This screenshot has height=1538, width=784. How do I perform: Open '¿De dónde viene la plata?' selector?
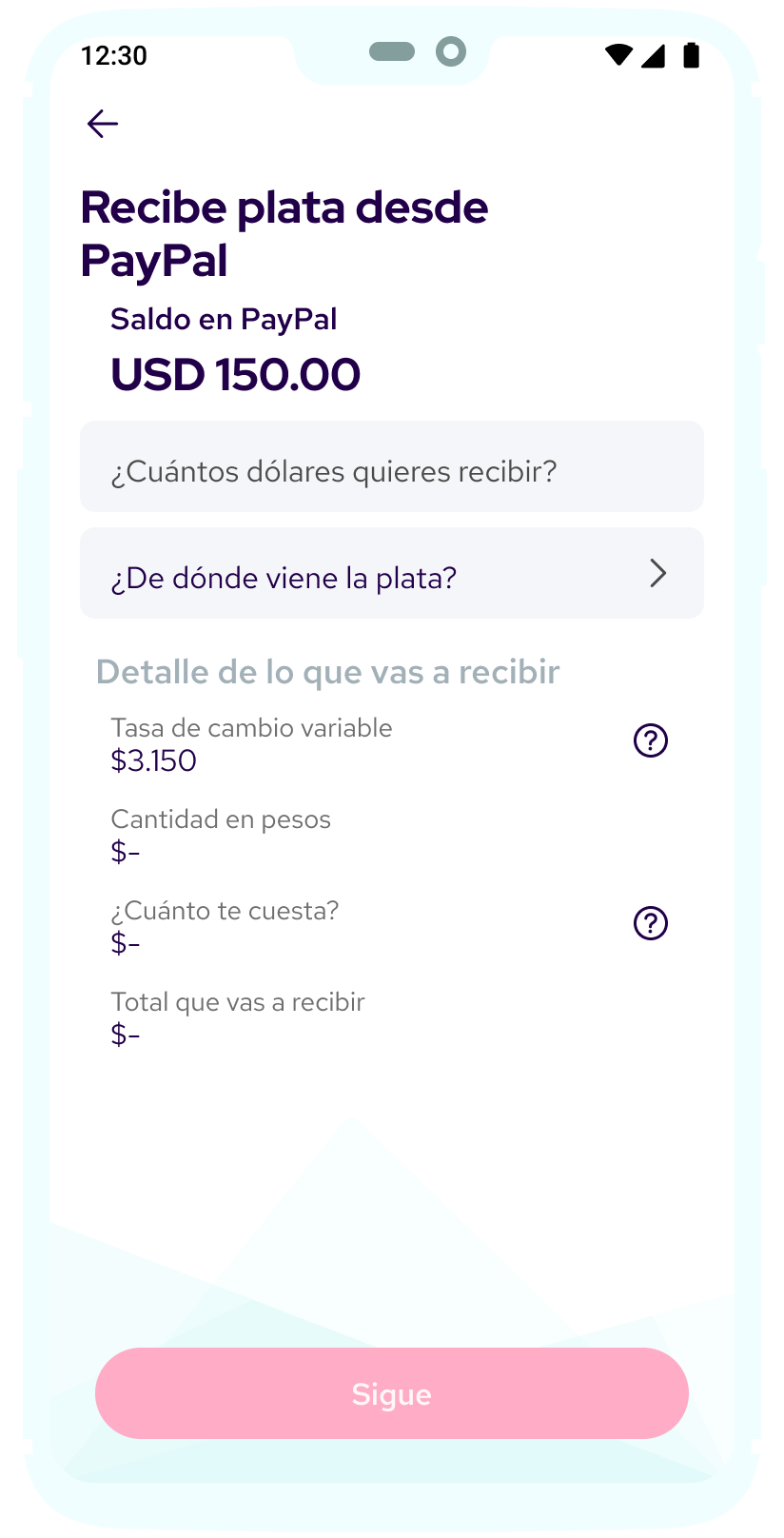coord(391,574)
